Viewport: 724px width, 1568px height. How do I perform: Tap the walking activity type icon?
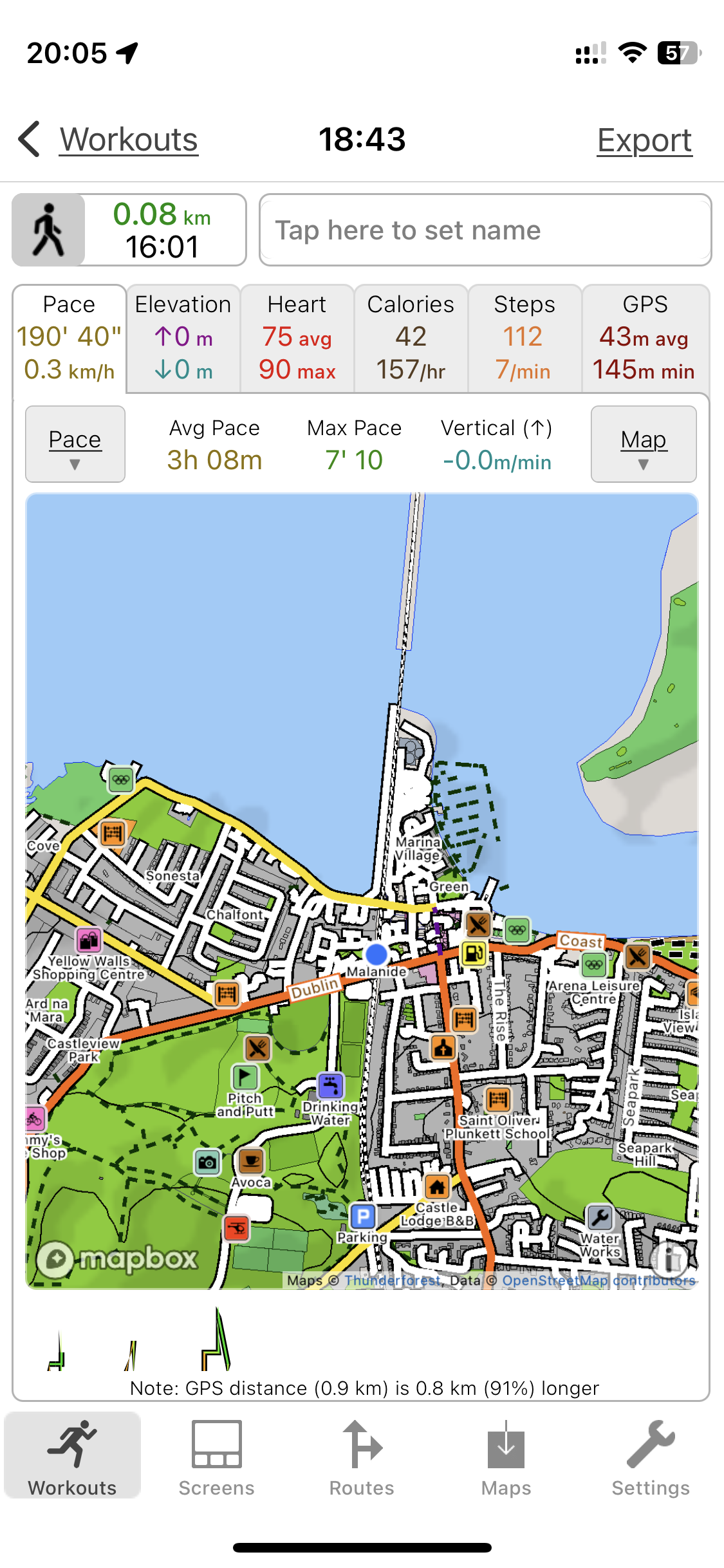tap(49, 230)
